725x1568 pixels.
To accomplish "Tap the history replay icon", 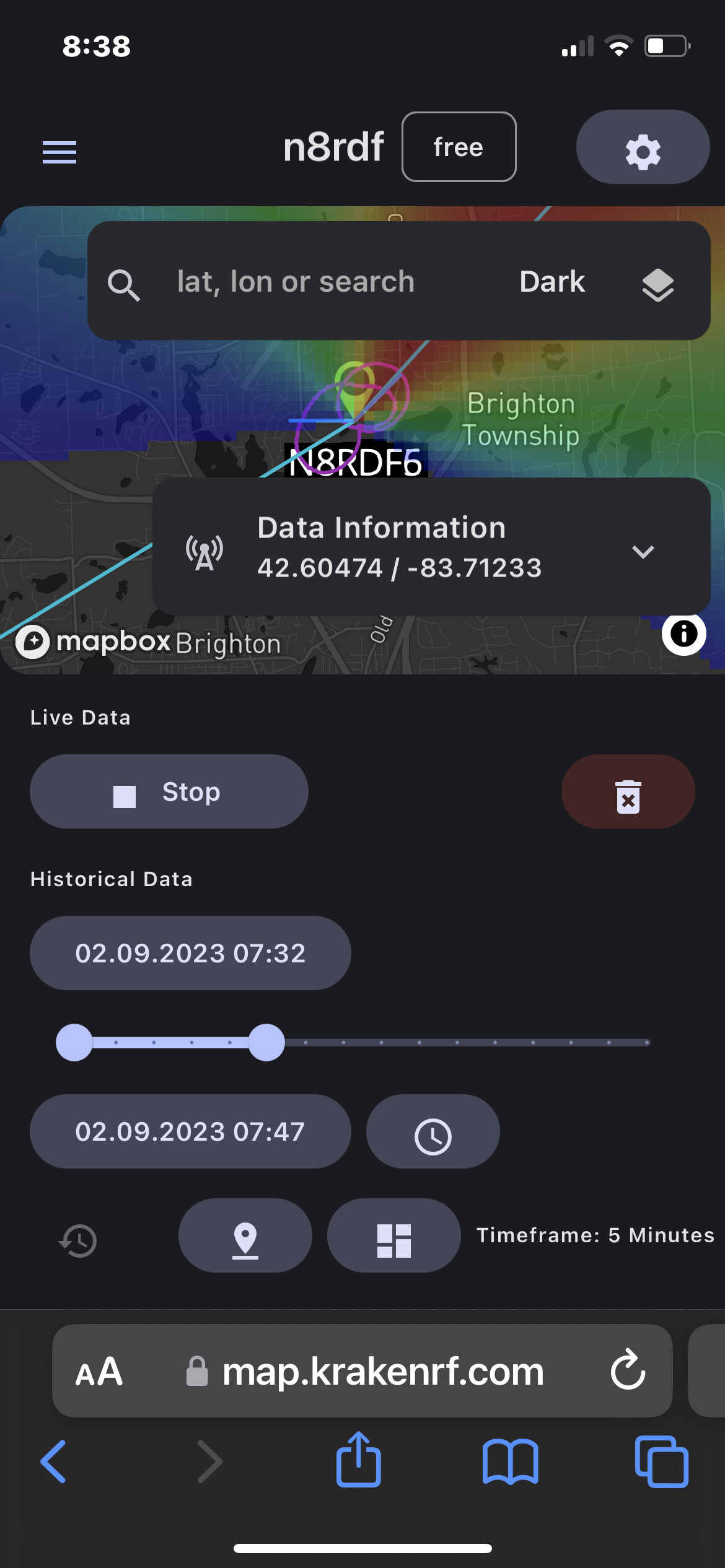I will 78,1240.
